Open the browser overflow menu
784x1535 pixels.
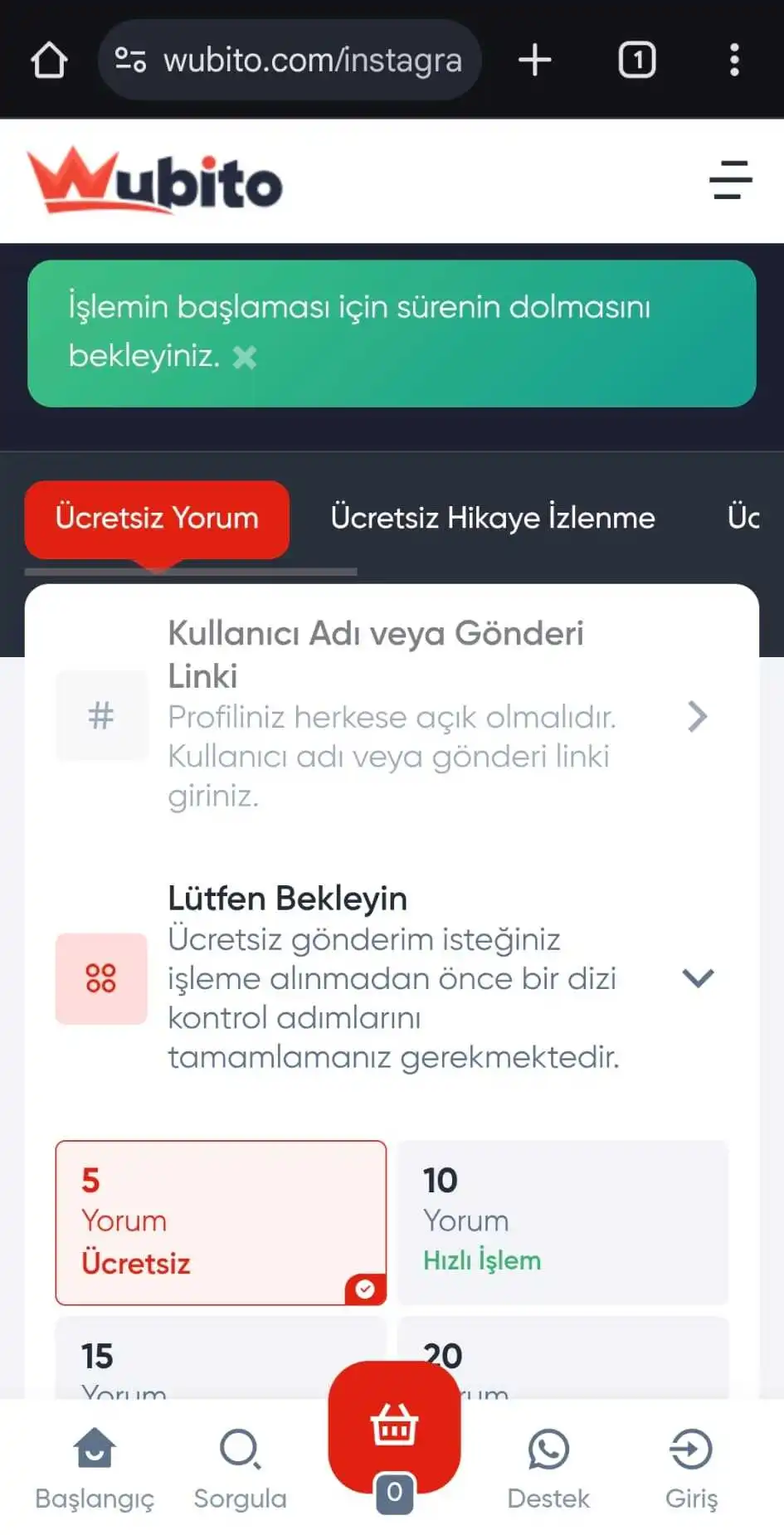733,59
